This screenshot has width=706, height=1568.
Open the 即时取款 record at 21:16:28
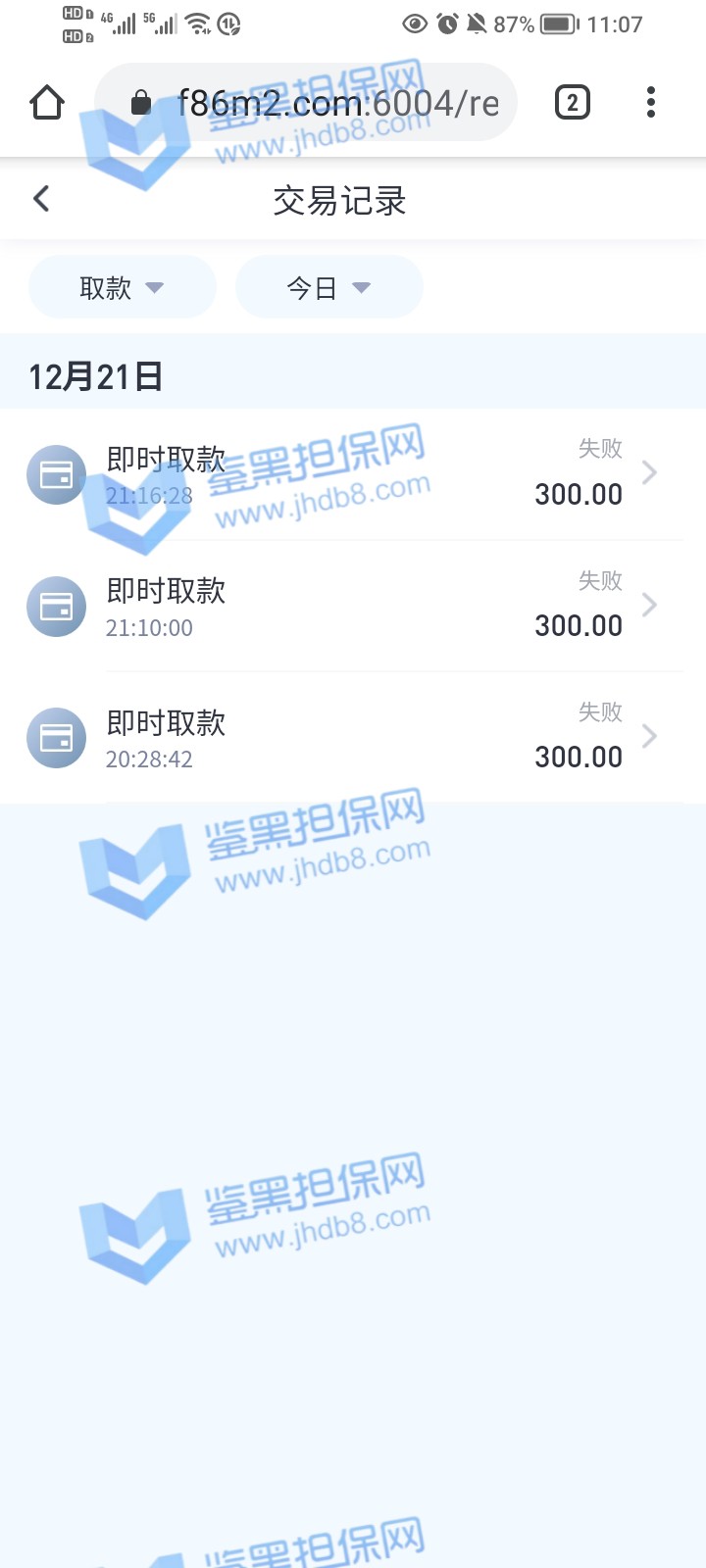(353, 474)
